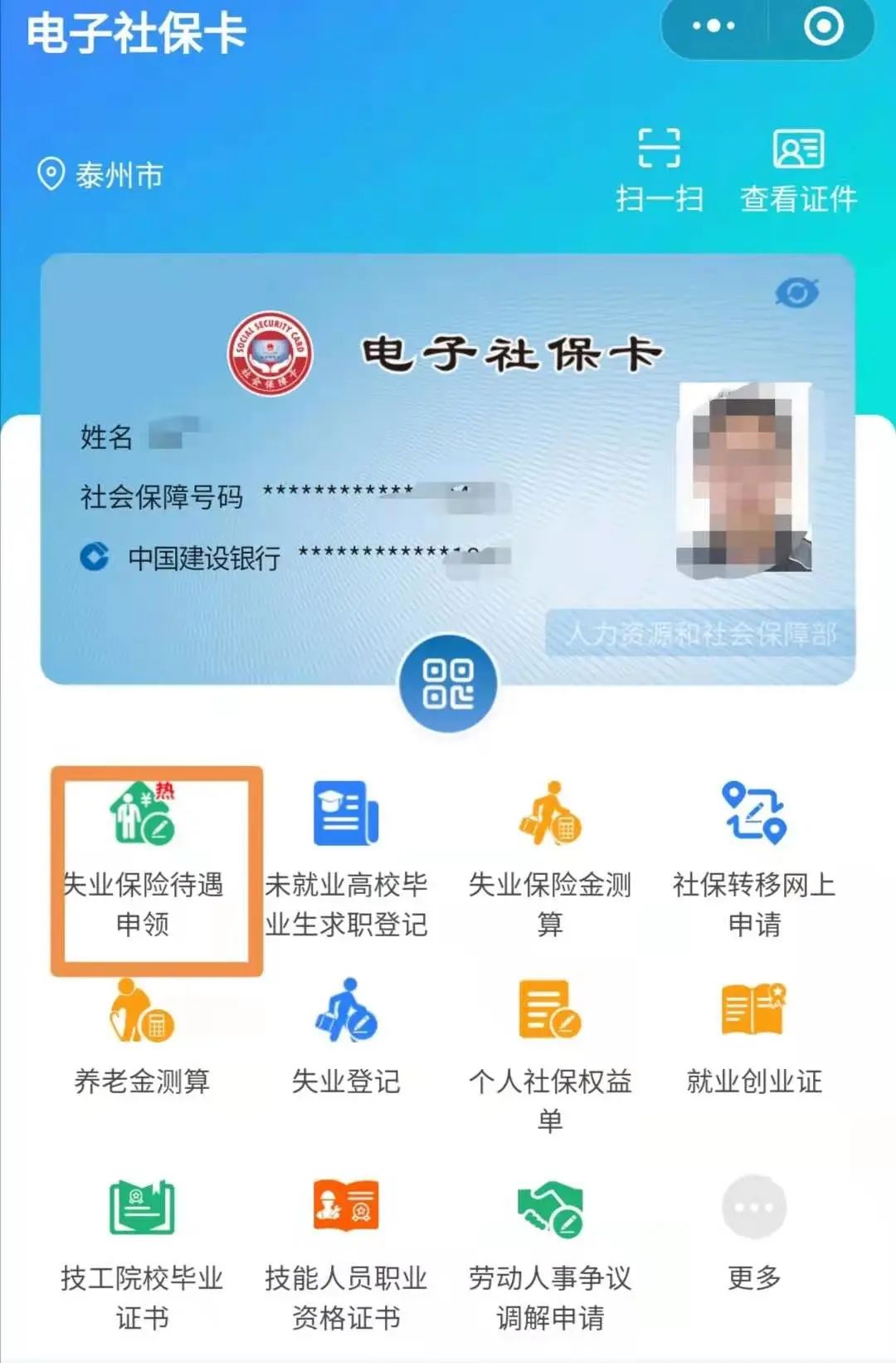Show the social security card QR code button
Viewport: 896px width, 1363px height.
448,683
